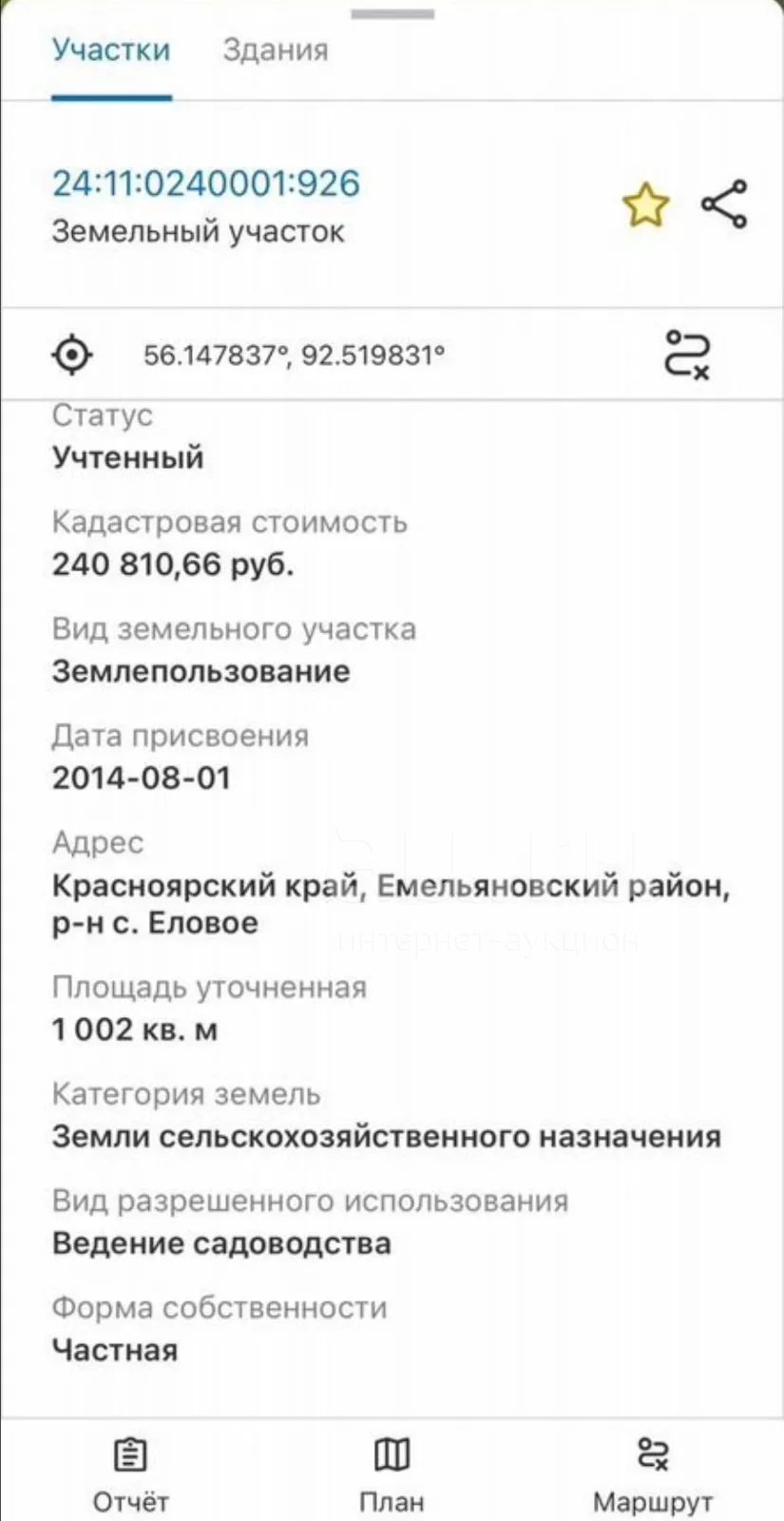Share this land plot
The height and width of the screenshot is (1521, 784).
click(724, 204)
